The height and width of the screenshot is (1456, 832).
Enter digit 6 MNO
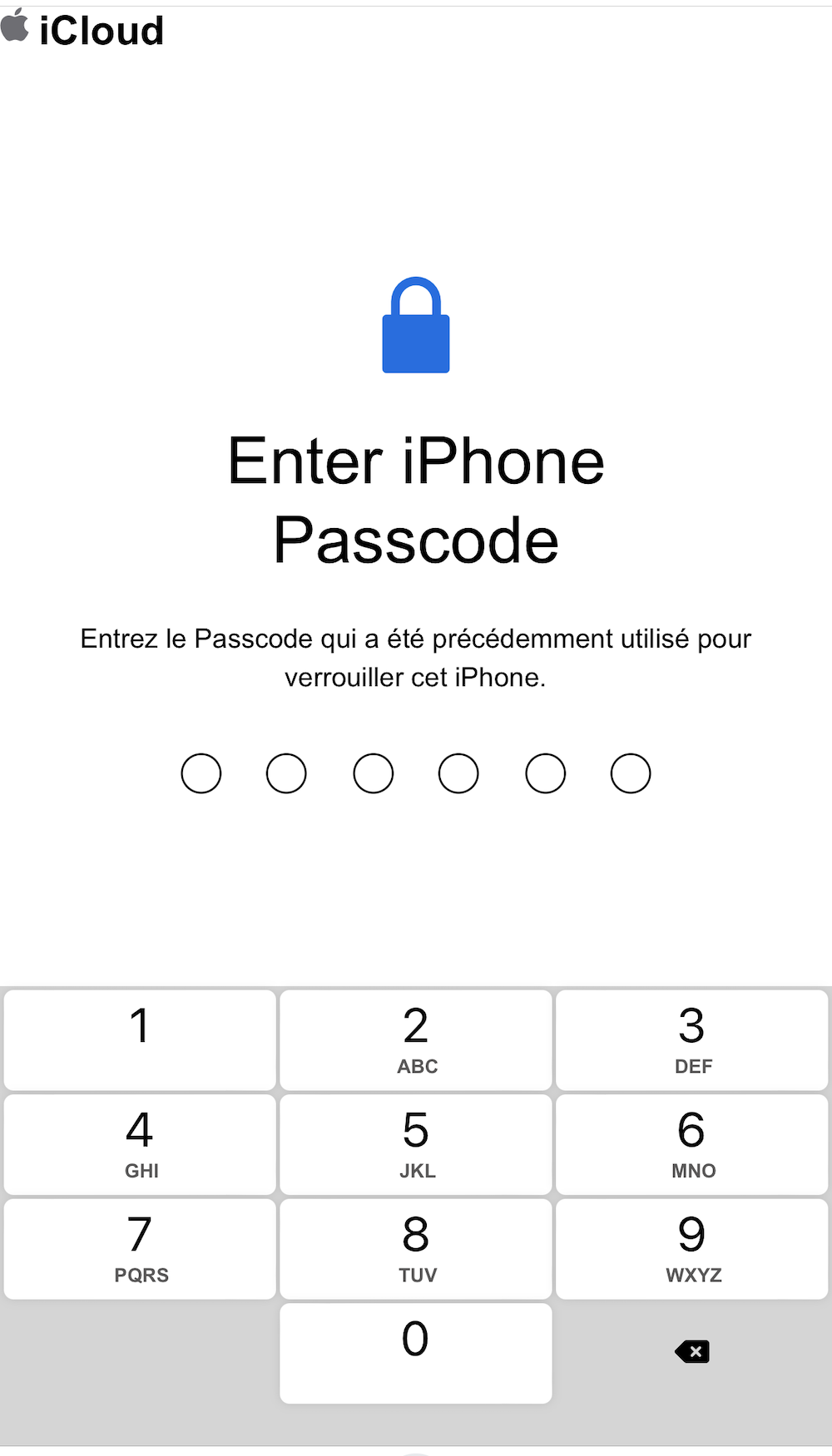pos(692,1144)
